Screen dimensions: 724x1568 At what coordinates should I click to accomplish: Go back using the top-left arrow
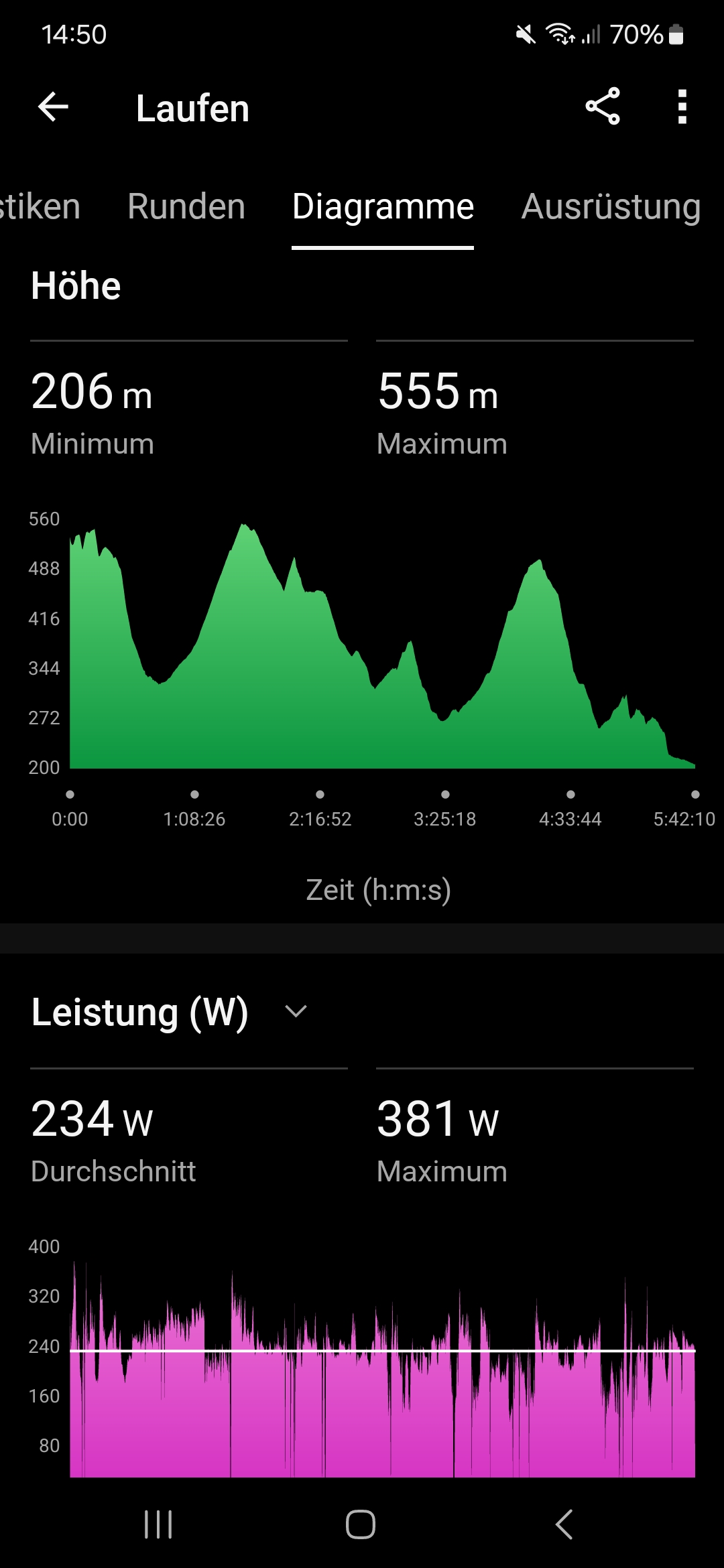coord(54,107)
